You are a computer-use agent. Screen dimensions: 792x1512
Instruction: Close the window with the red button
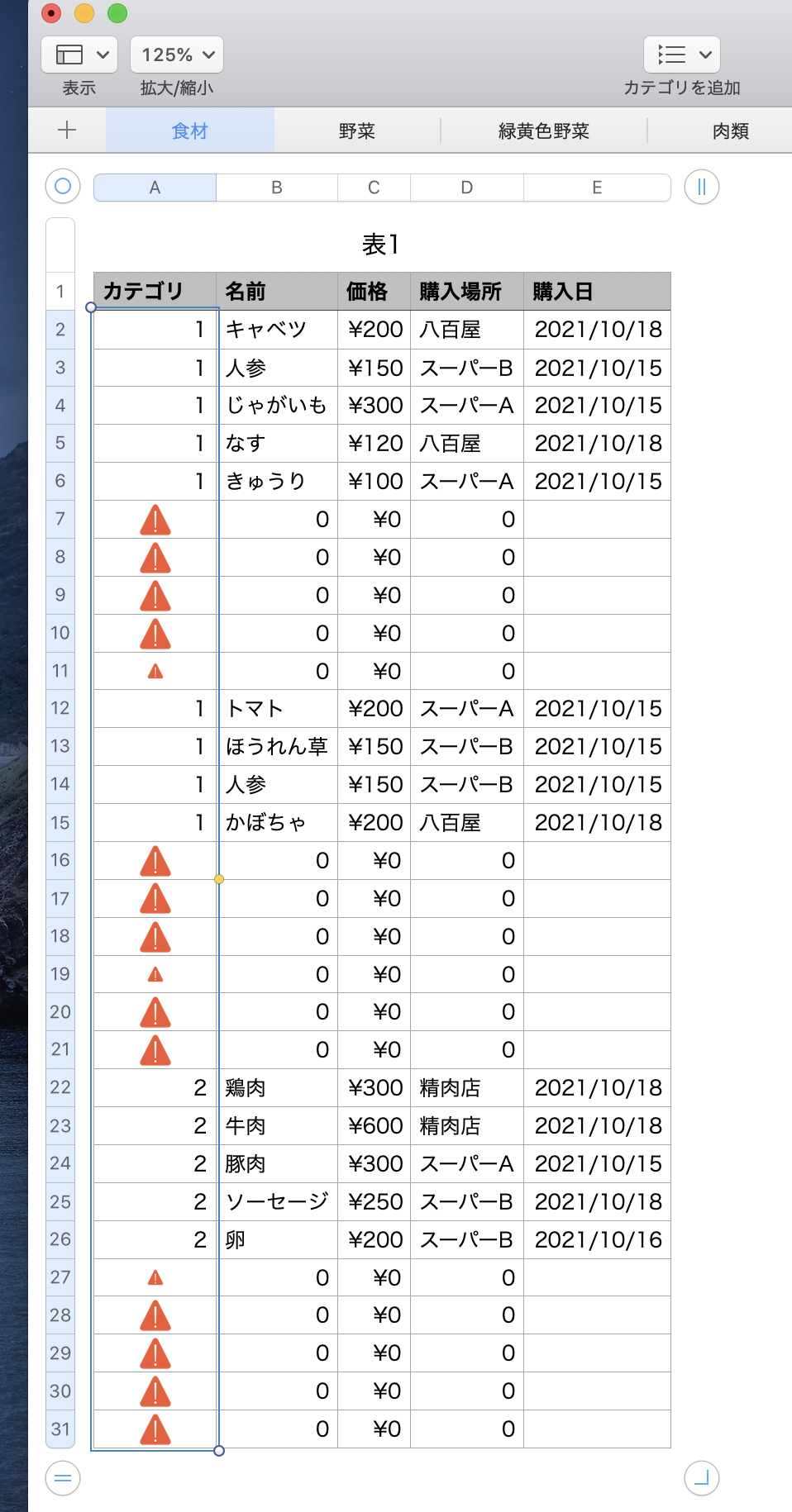[51, 13]
